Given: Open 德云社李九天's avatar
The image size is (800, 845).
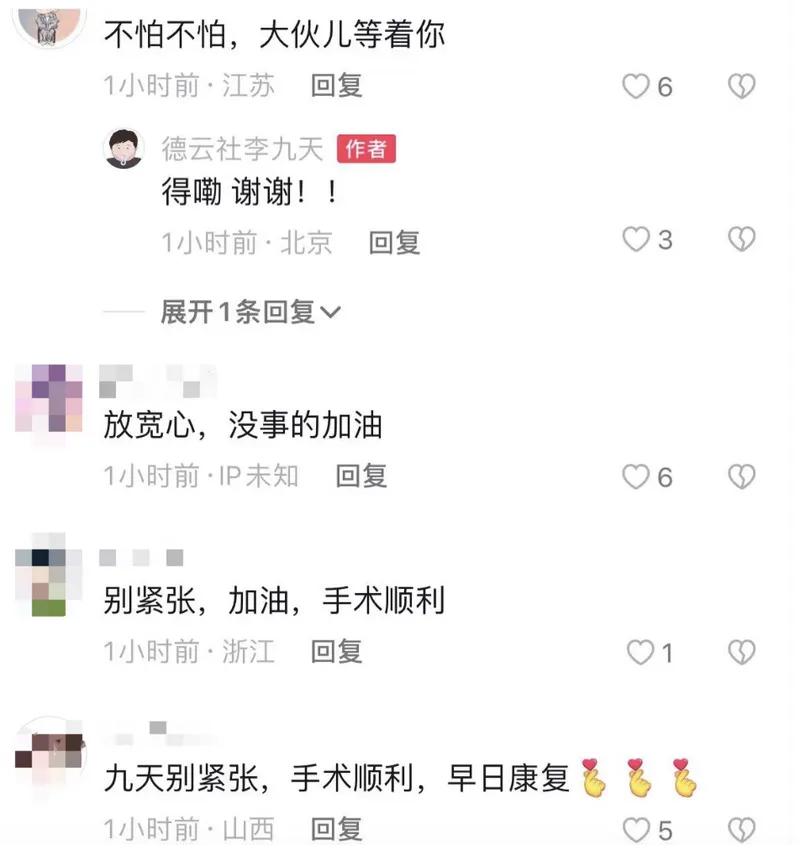Looking at the screenshot, I should click(126, 149).
